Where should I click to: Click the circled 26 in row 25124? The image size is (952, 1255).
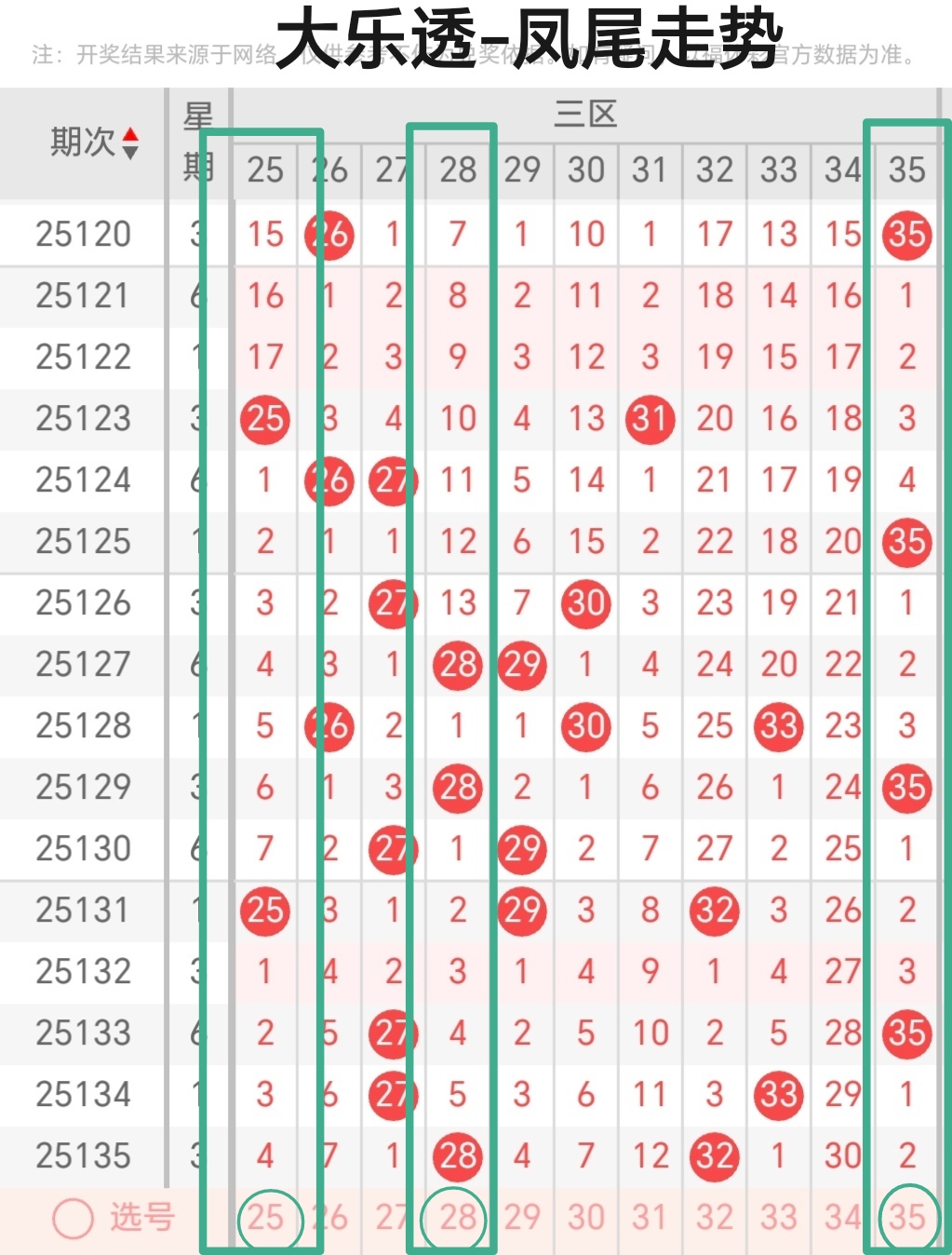[x=329, y=480]
